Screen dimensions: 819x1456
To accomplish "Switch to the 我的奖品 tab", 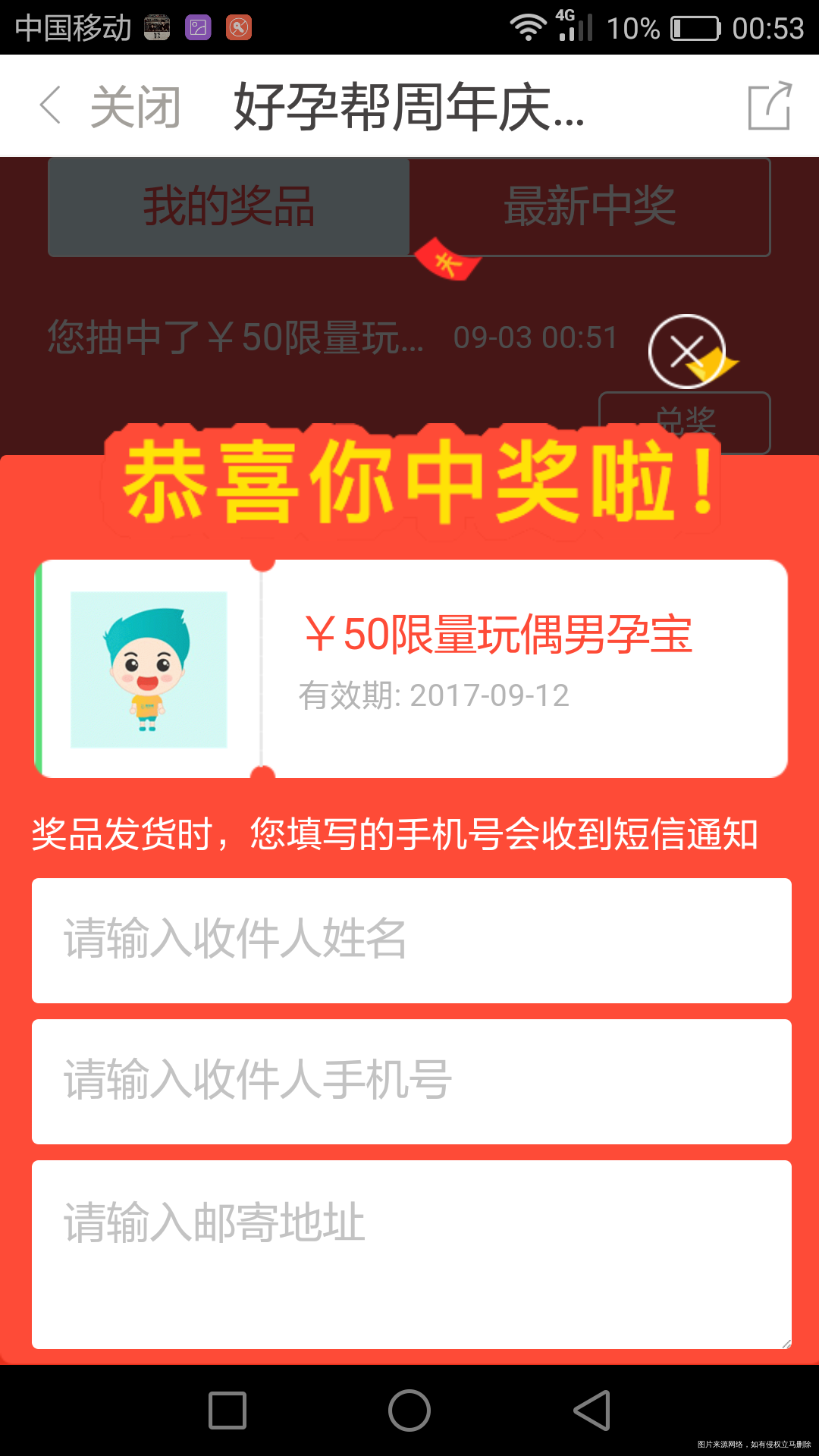I will pos(227,206).
